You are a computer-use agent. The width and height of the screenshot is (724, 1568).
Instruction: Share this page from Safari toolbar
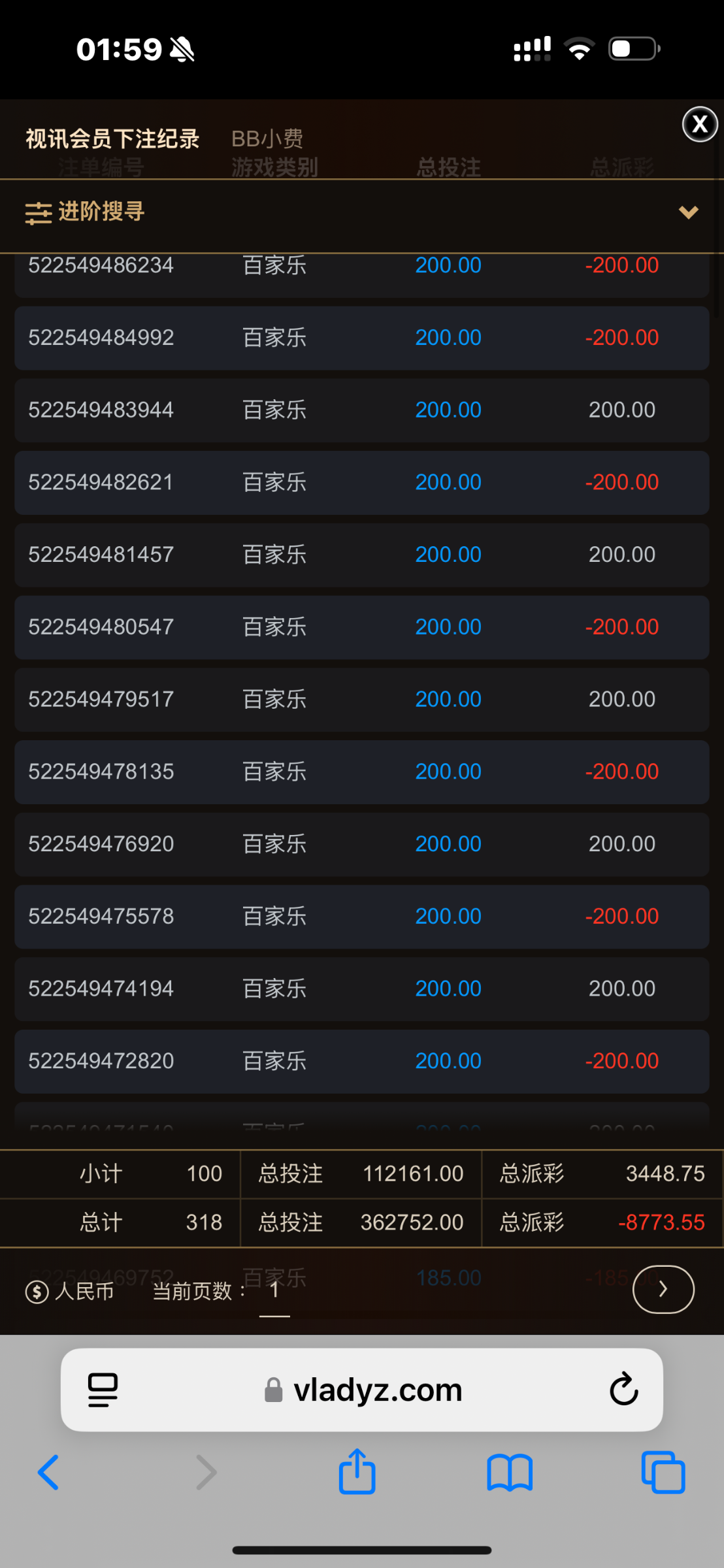pos(357,1473)
